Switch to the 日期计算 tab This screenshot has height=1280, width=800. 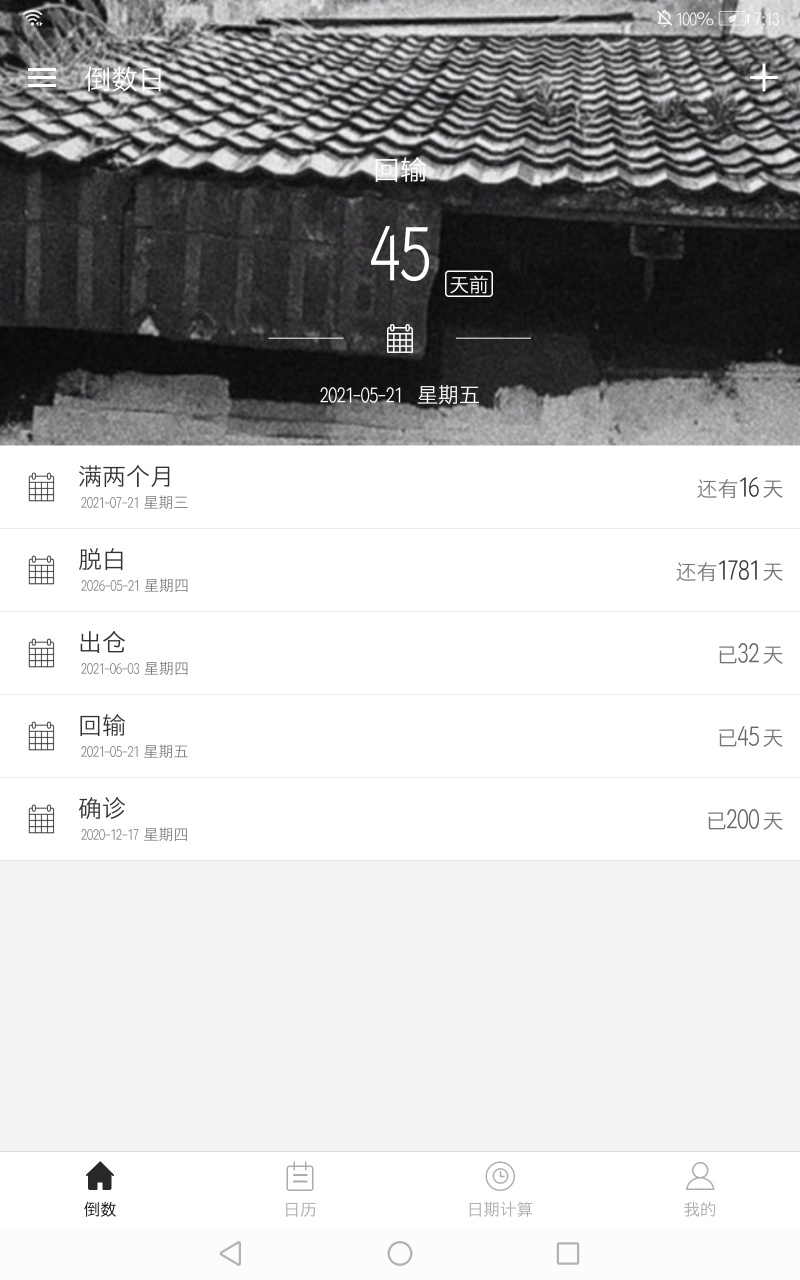tap(500, 1190)
